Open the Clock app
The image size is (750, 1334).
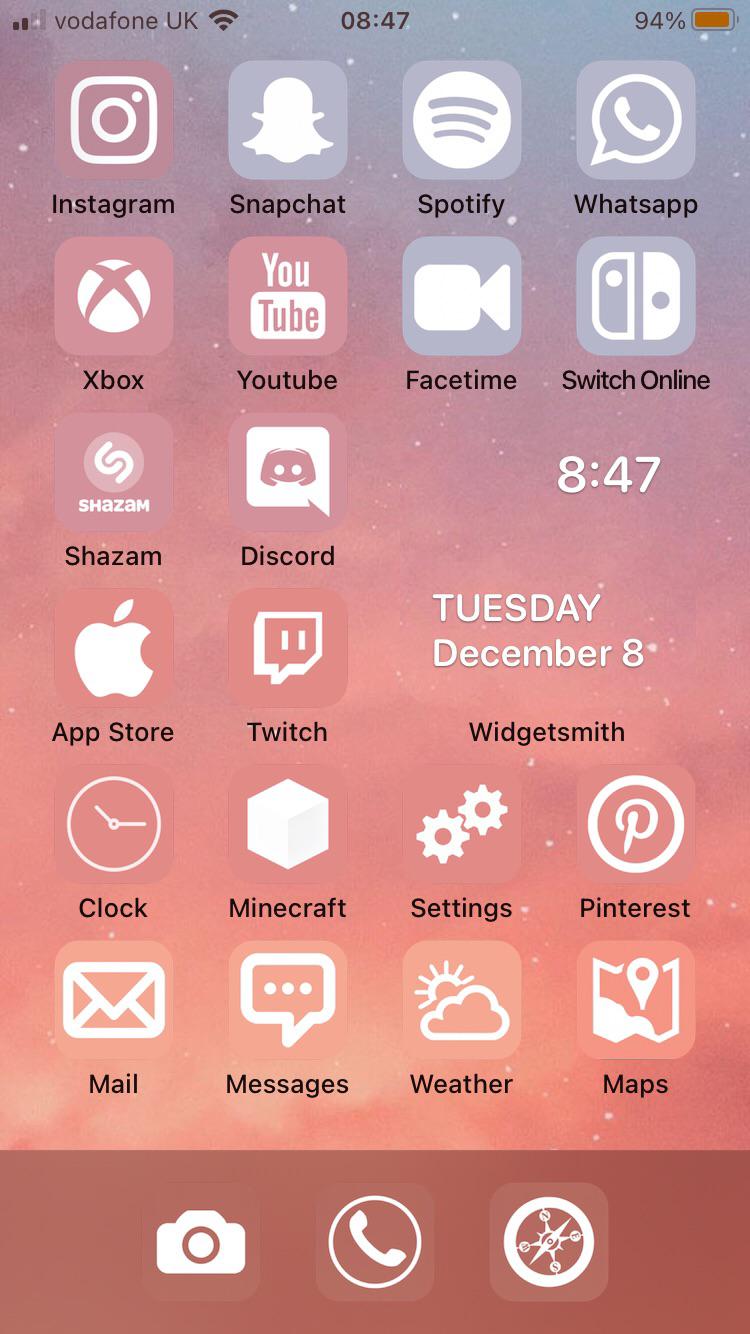pyautogui.click(x=114, y=824)
